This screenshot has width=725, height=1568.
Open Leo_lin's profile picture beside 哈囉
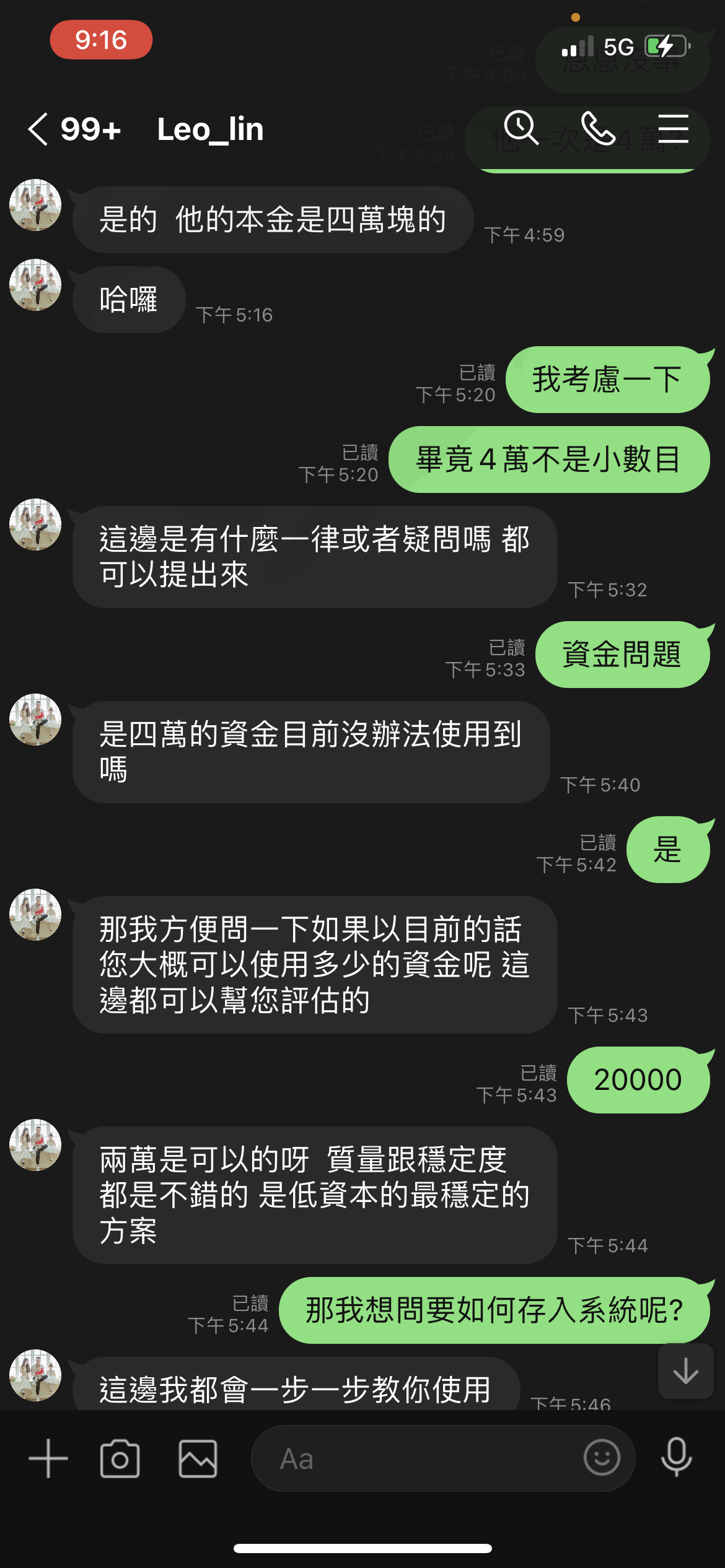pyautogui.click(x=35, y=285)
